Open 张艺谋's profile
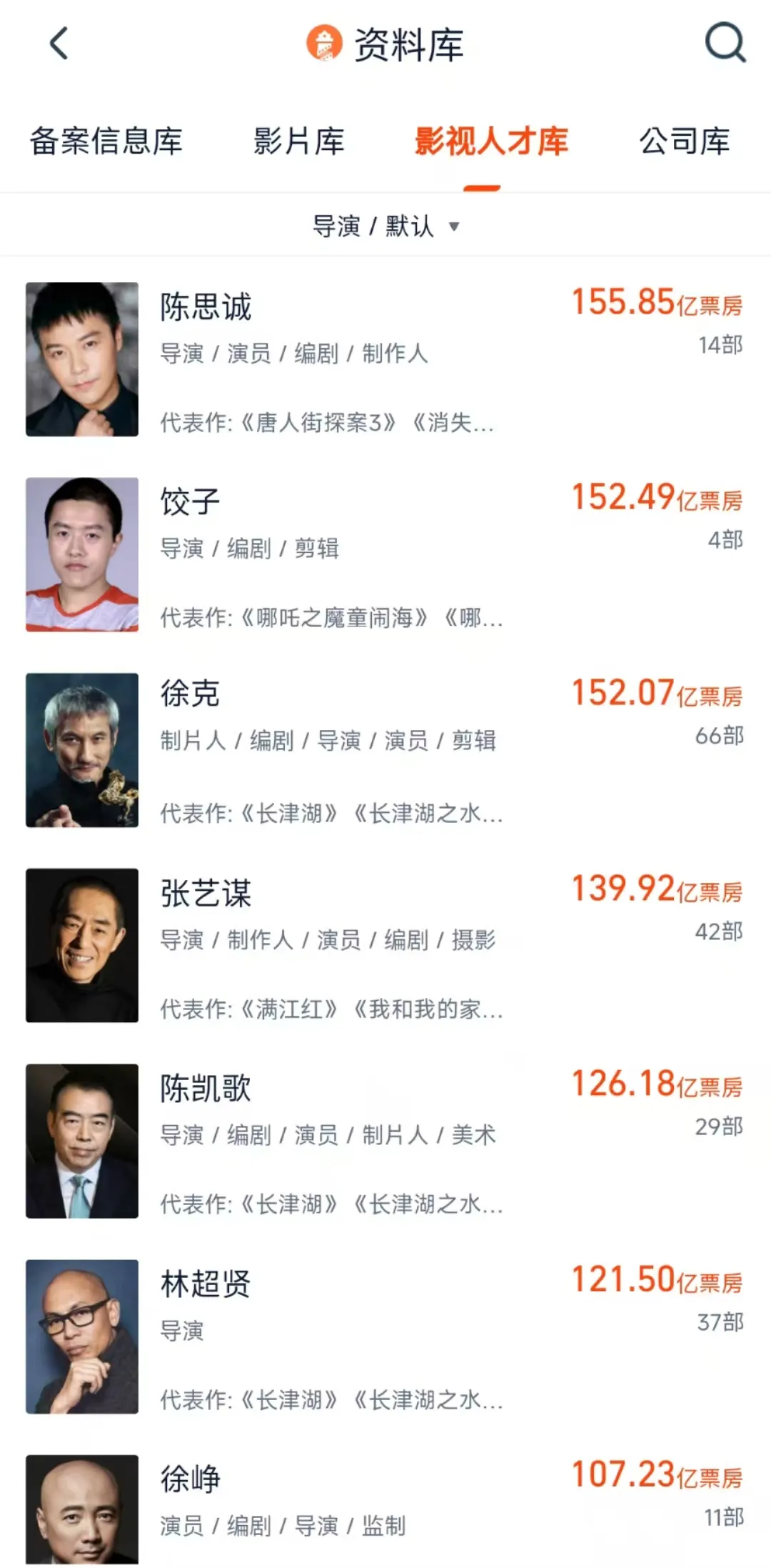Screen dimensions: 771x1568 (206, 894)
